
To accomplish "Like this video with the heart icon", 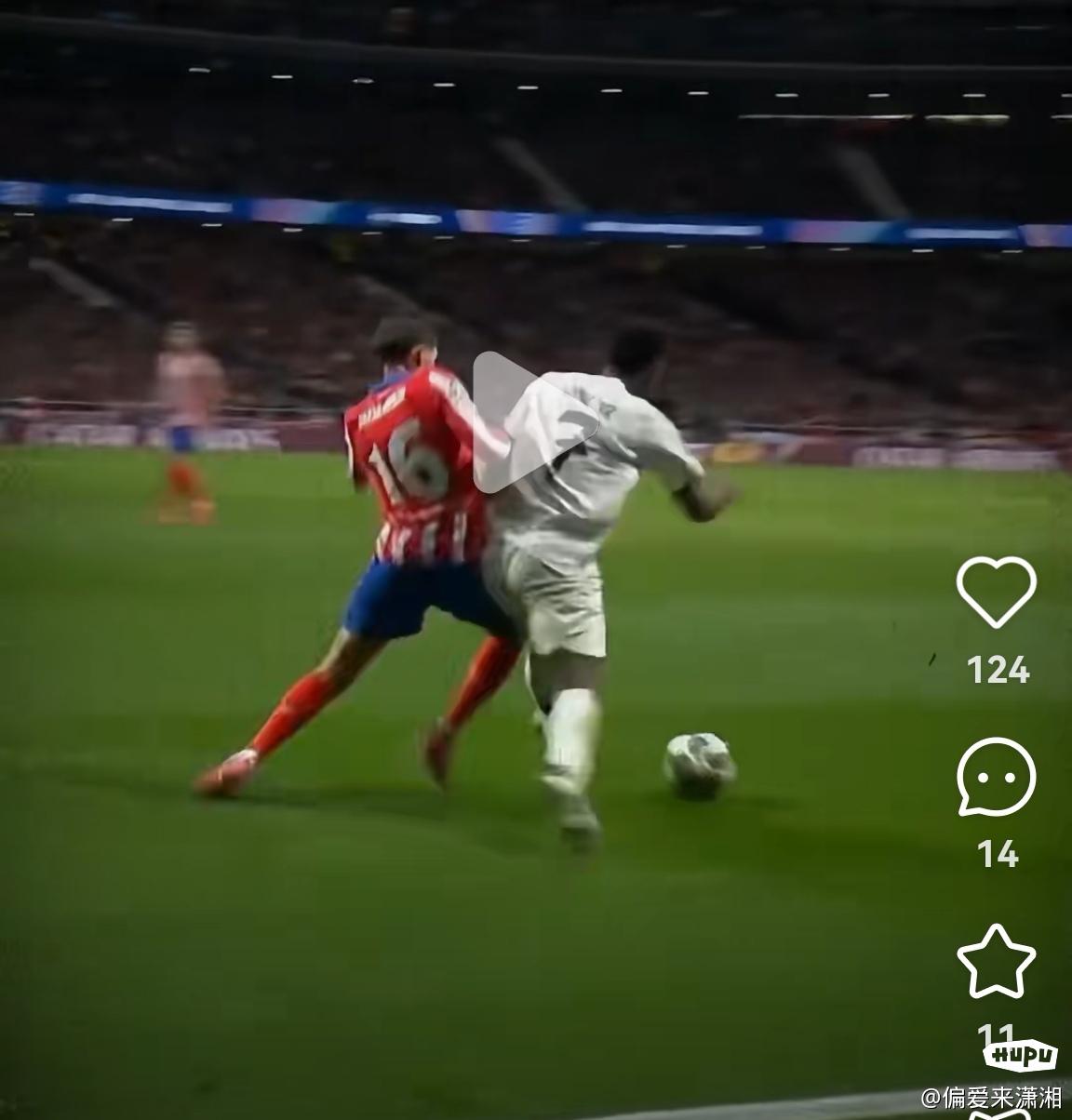I will click(996, 592).
